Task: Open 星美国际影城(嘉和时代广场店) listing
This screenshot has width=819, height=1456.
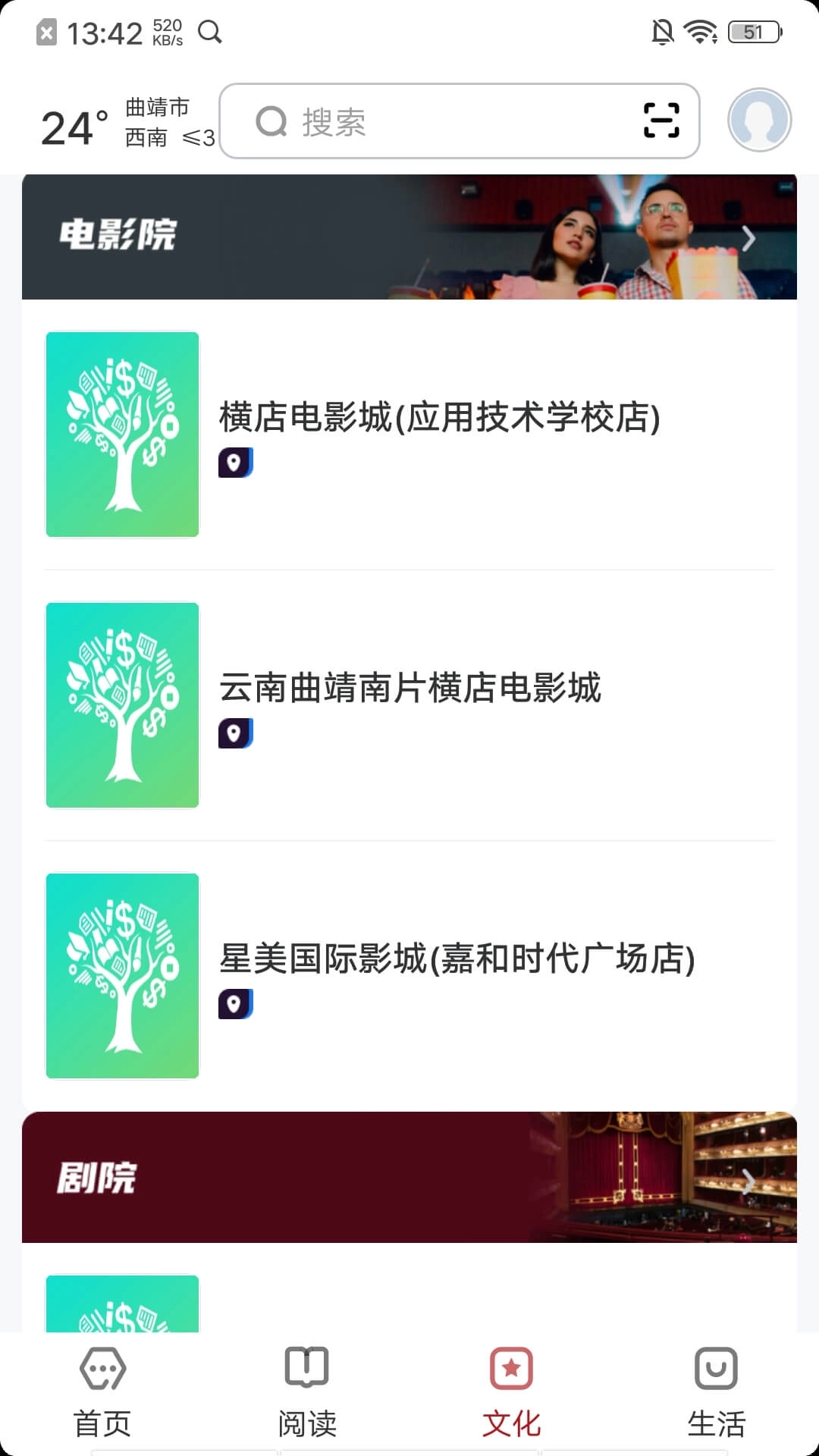Action: 458,958
